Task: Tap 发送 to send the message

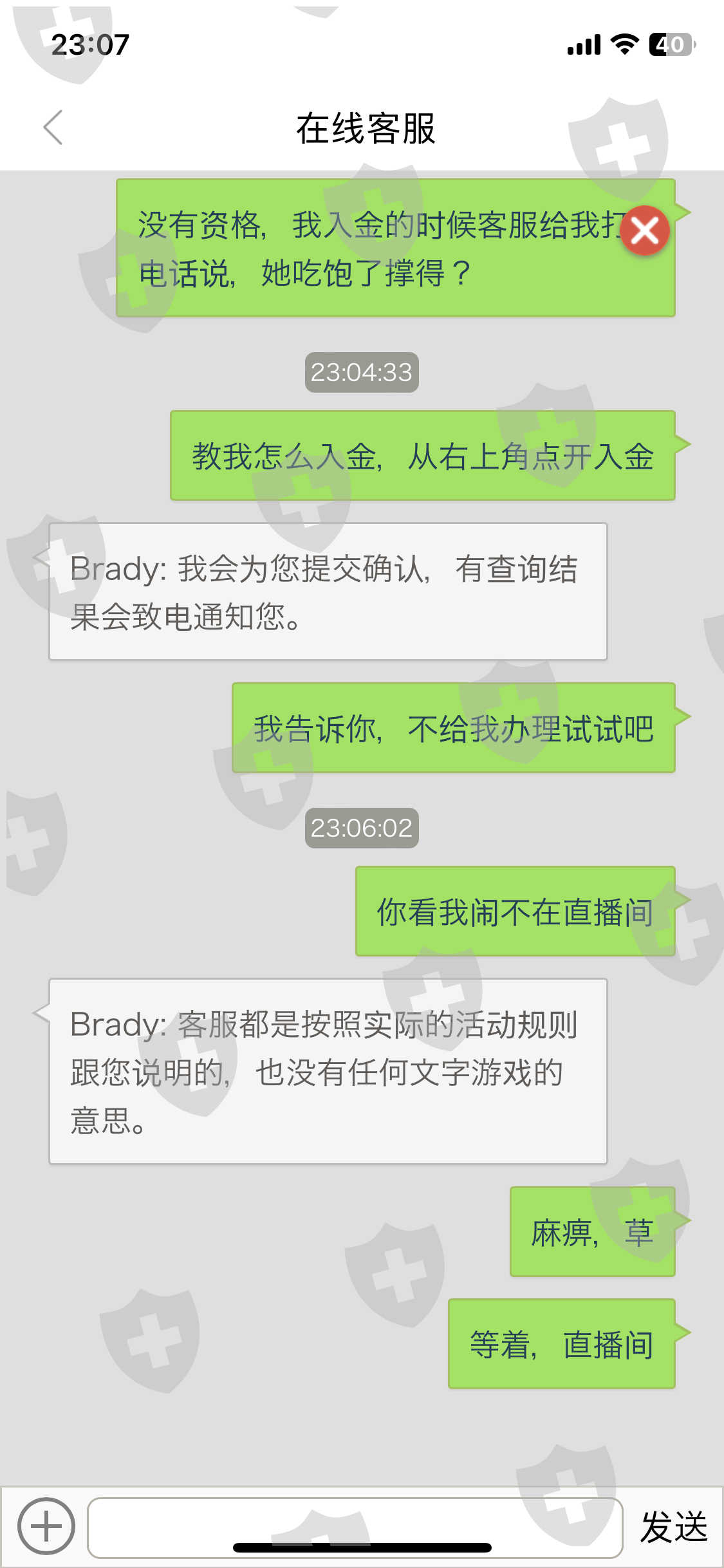Action: coord(674,1527)
